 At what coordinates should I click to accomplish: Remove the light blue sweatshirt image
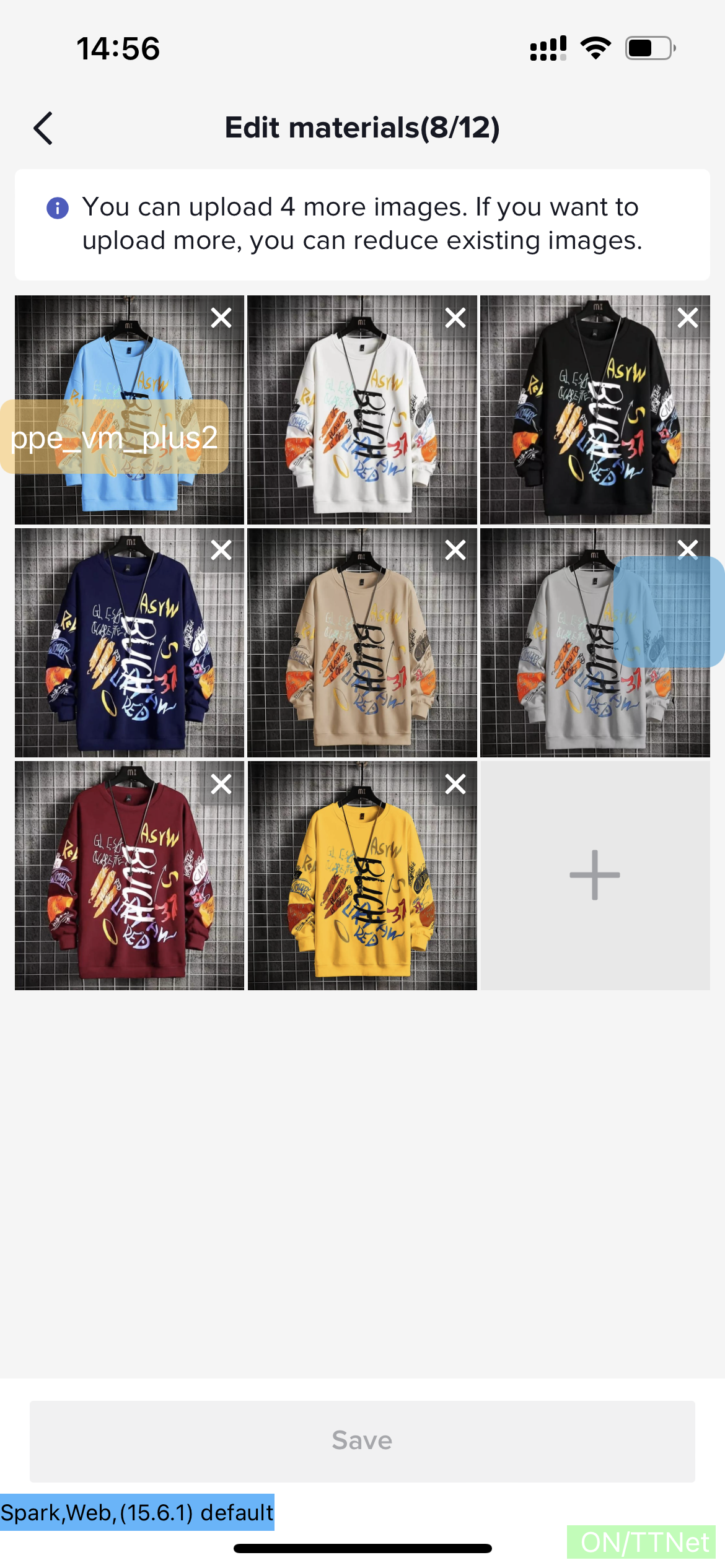coord(221,318)
